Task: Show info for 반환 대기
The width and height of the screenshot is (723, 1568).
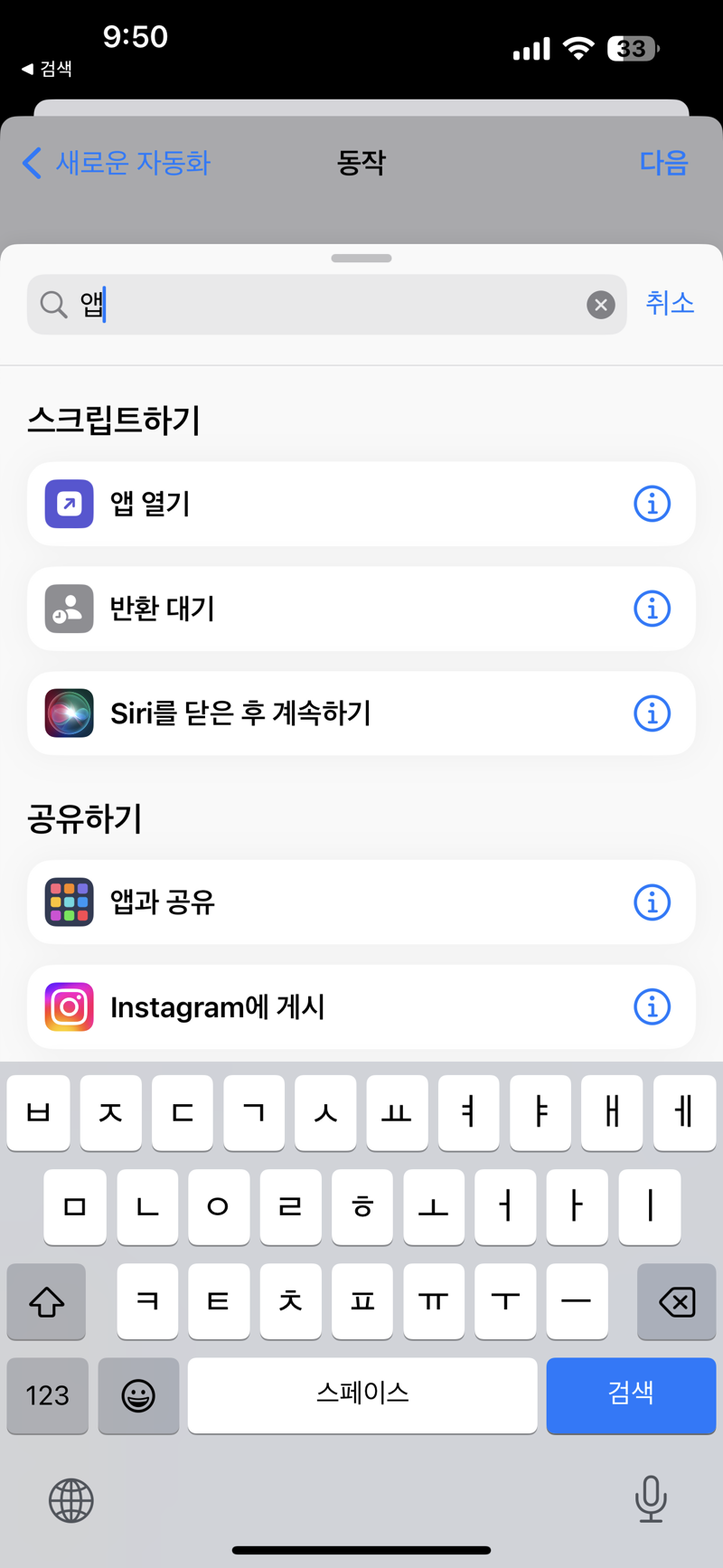Action: click(652, 609)
